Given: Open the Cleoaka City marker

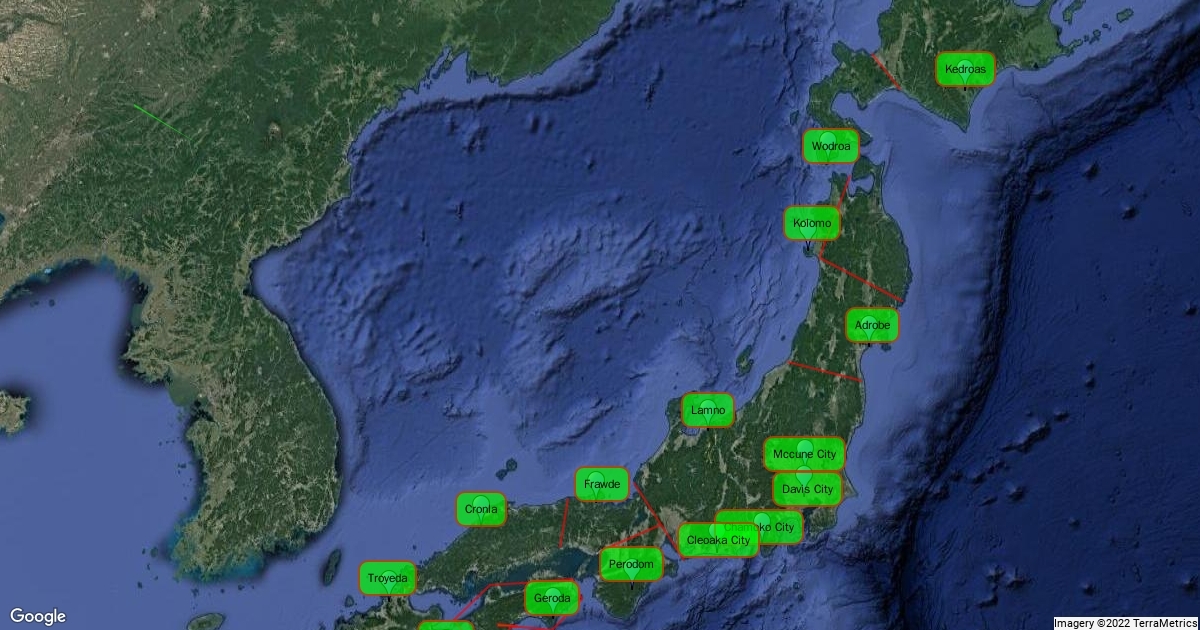Looking at the screenshot, I should [718, 540].
